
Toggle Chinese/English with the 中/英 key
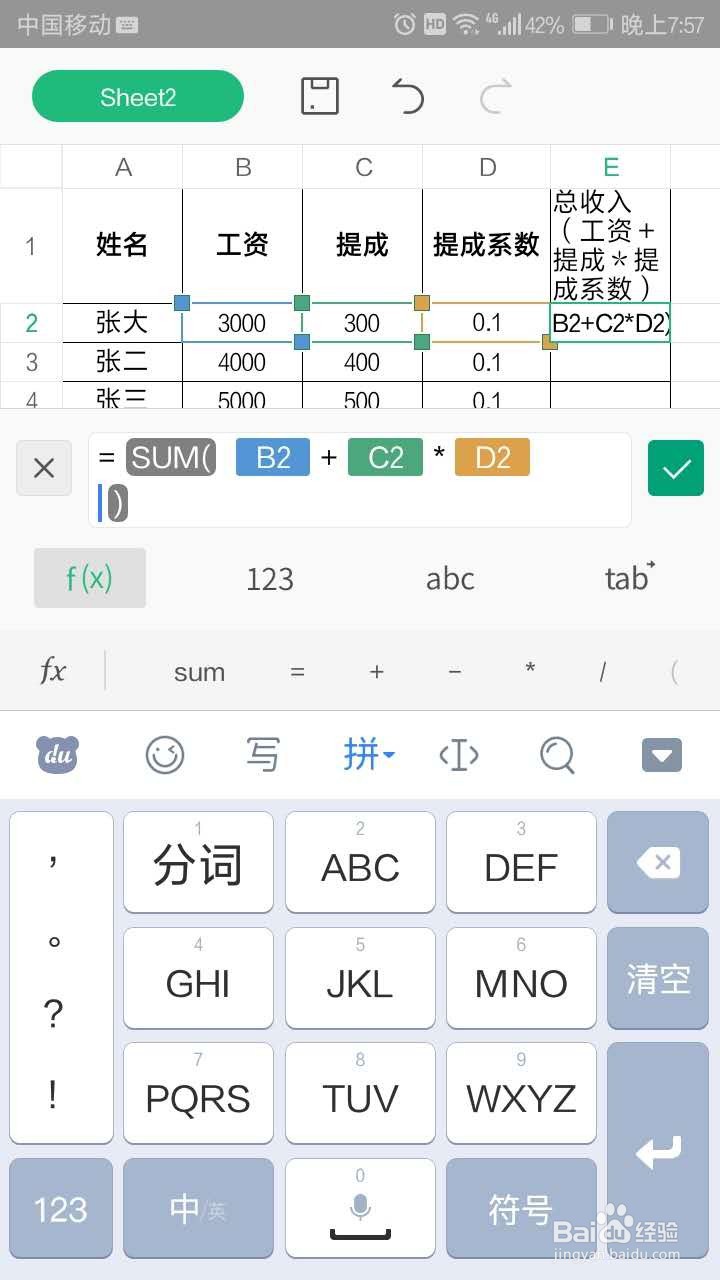[198, 1208]
